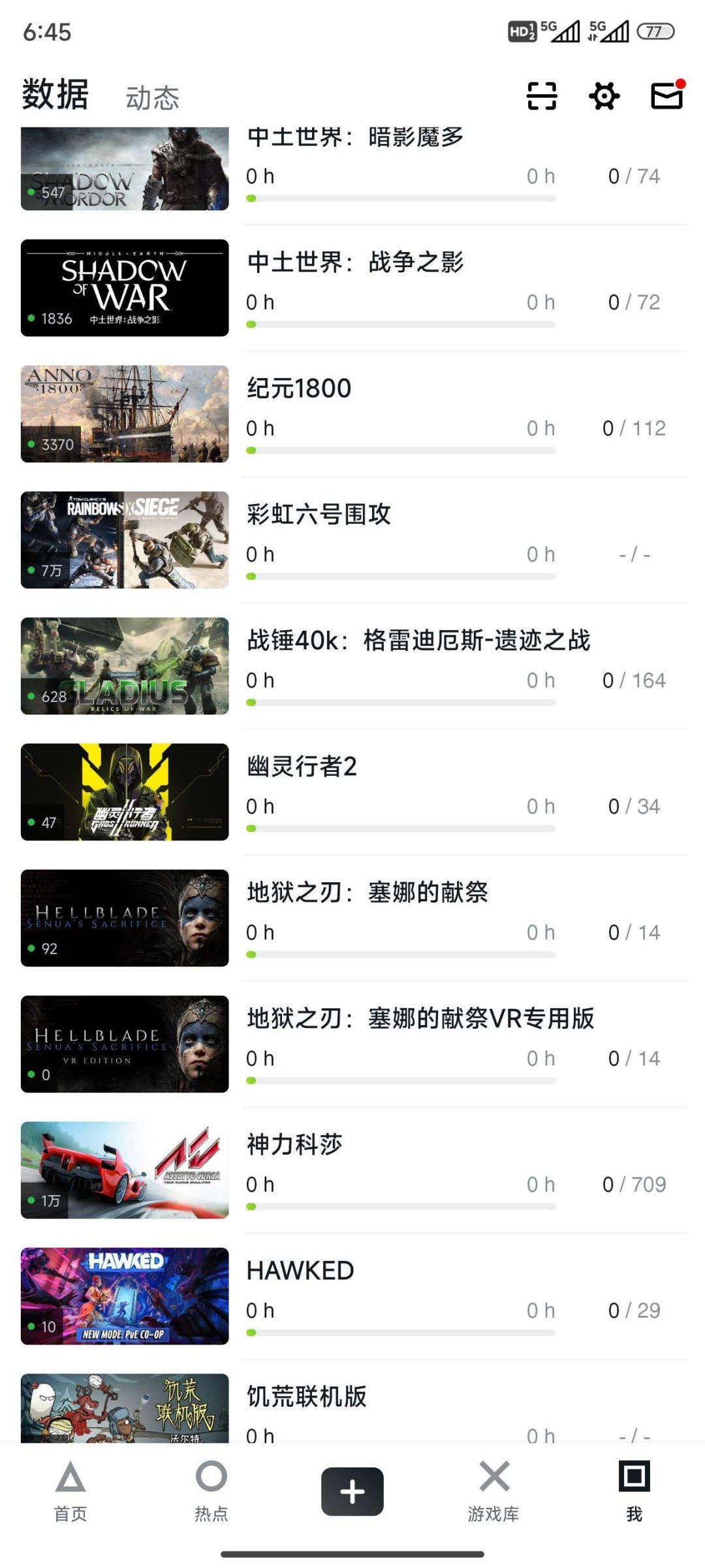Open the messages inbox icon
This screenshot has height=1568, width=705.
pos(666,95)
